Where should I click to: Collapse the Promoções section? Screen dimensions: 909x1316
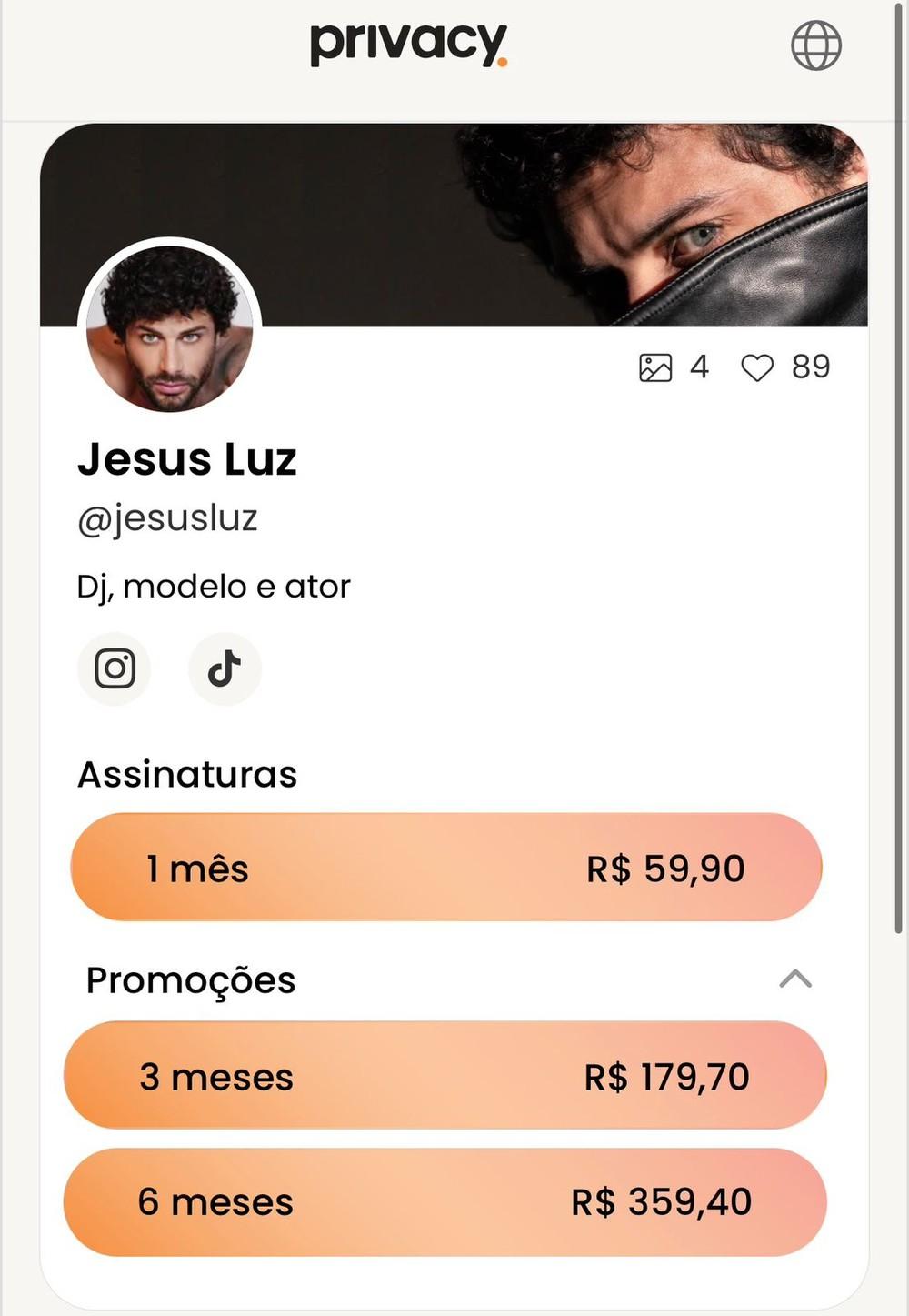[x=795, y=979]
